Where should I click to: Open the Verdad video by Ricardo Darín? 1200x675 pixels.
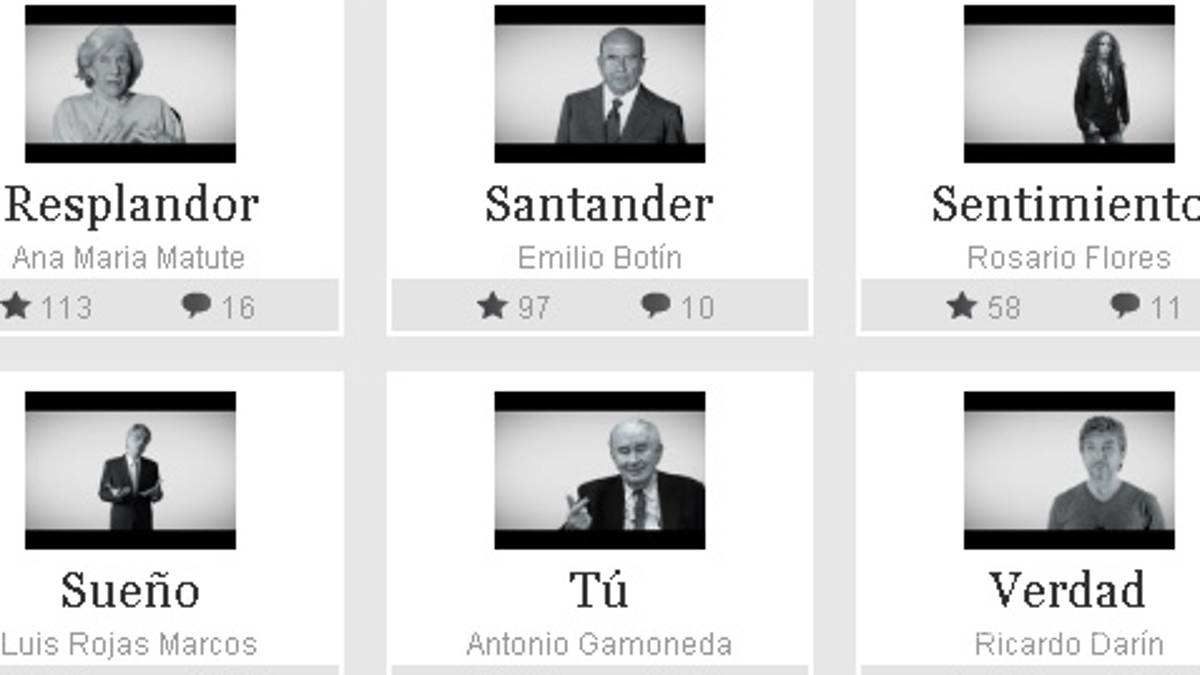[1069, 470]
